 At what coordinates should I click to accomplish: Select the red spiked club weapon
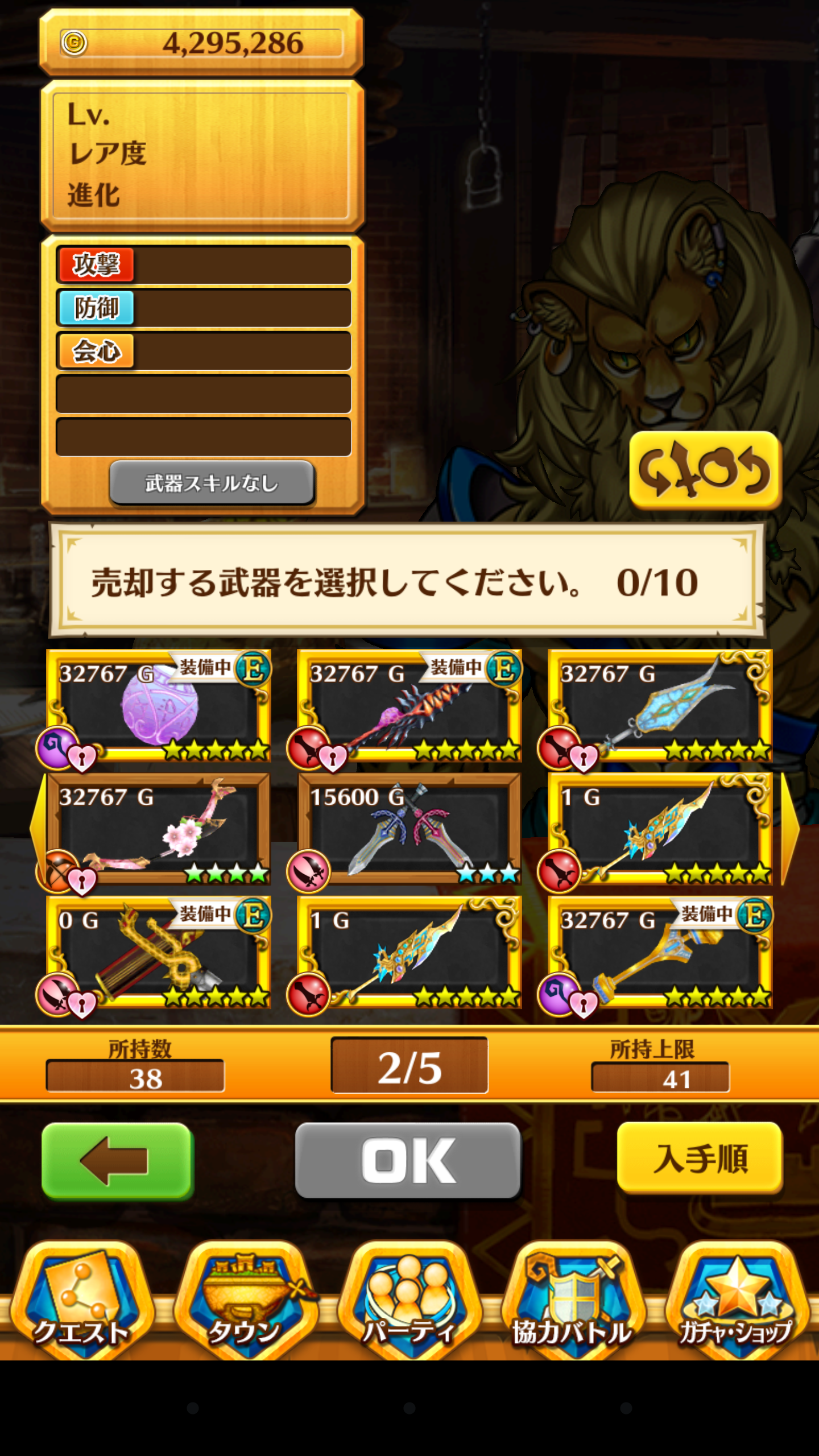pos(409,706)
